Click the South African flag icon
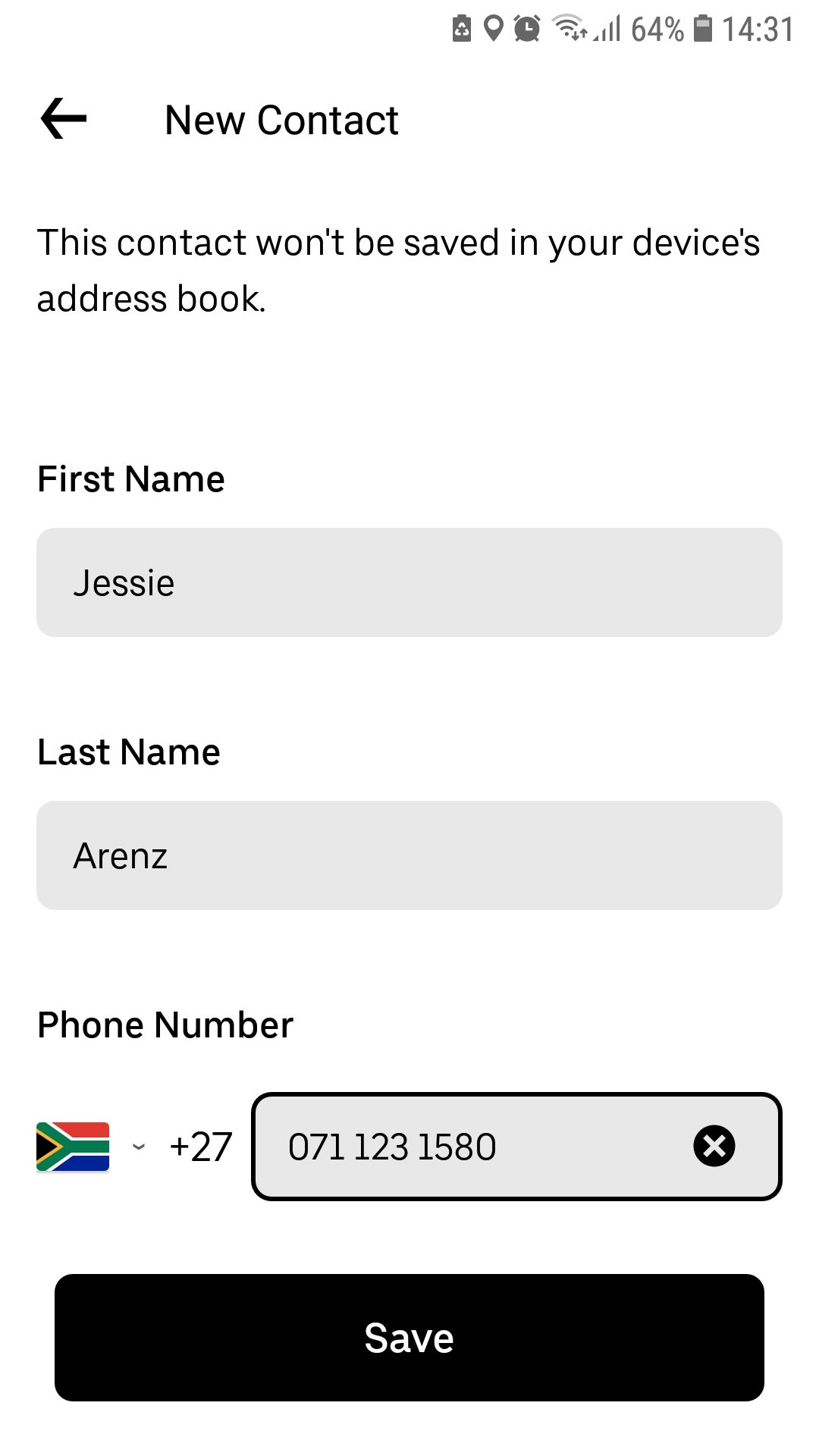This screenshot has width=819, height=1456. click(x=75, y=1145)
